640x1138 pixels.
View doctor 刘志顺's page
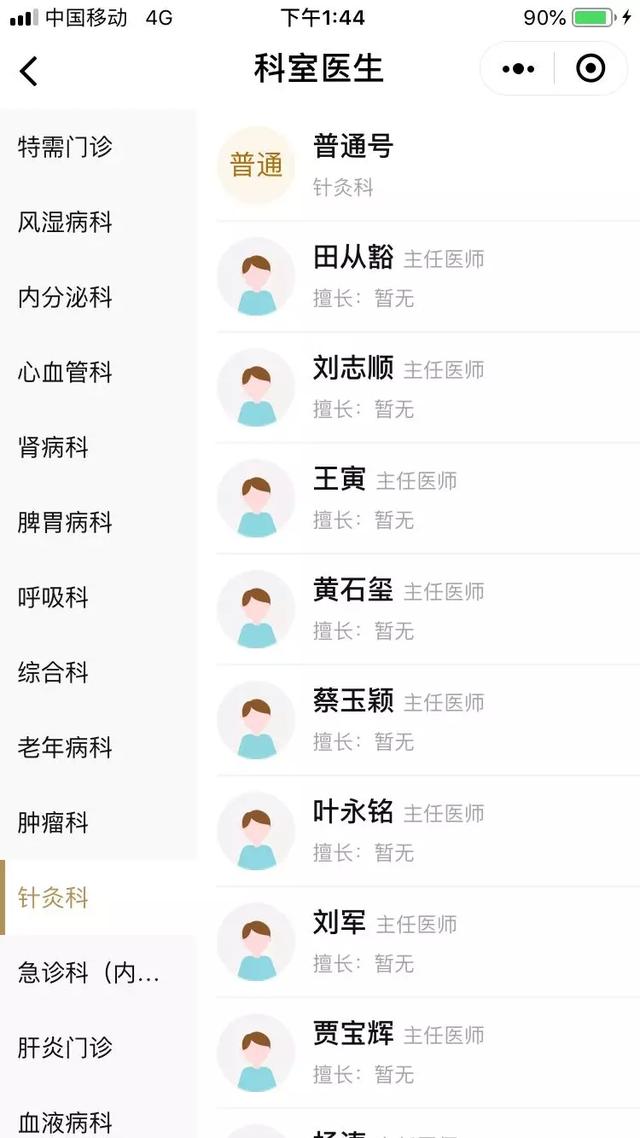tap(428, 388)
